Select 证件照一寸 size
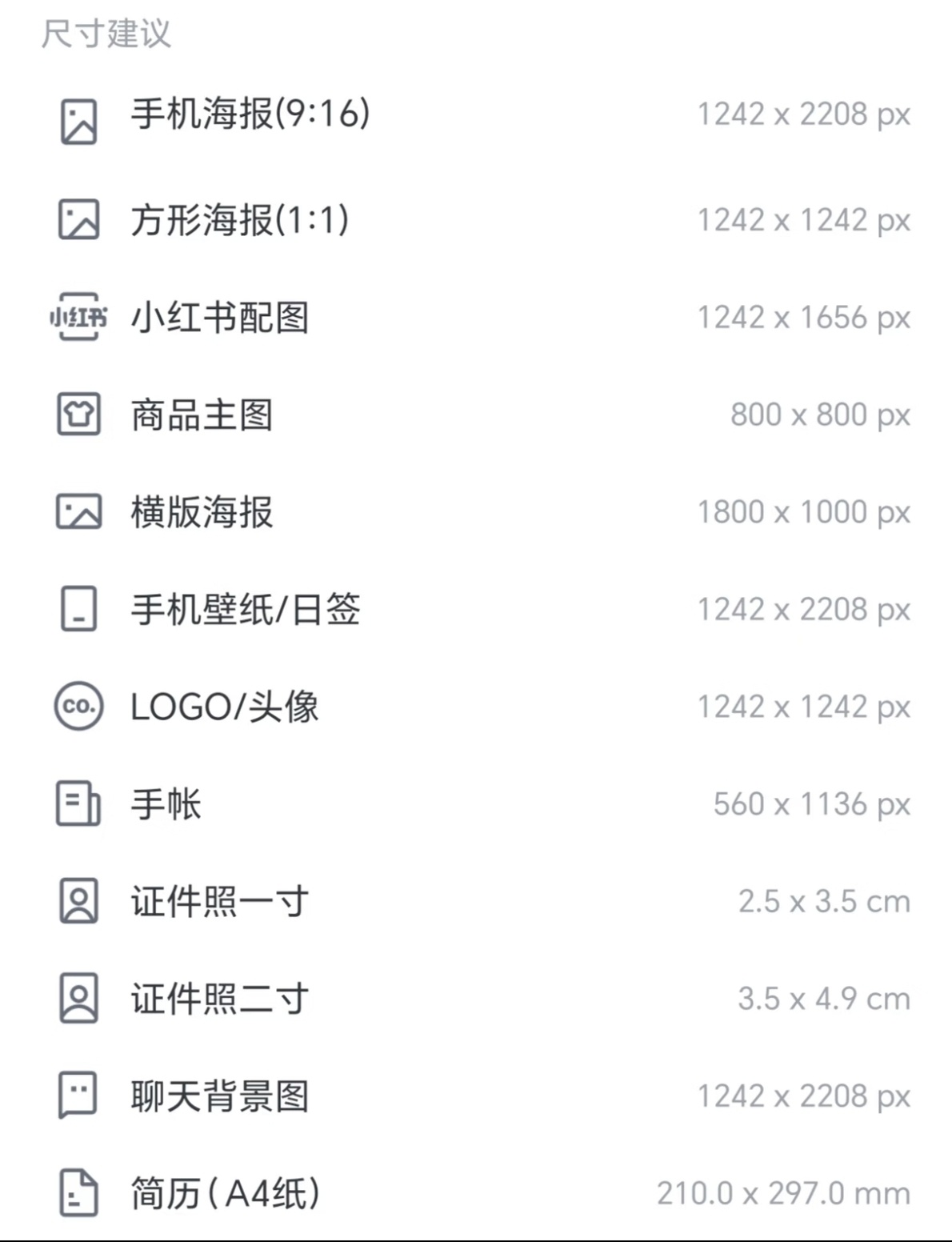The height and width of the screenshot is (1242, 952). point(220,902)
